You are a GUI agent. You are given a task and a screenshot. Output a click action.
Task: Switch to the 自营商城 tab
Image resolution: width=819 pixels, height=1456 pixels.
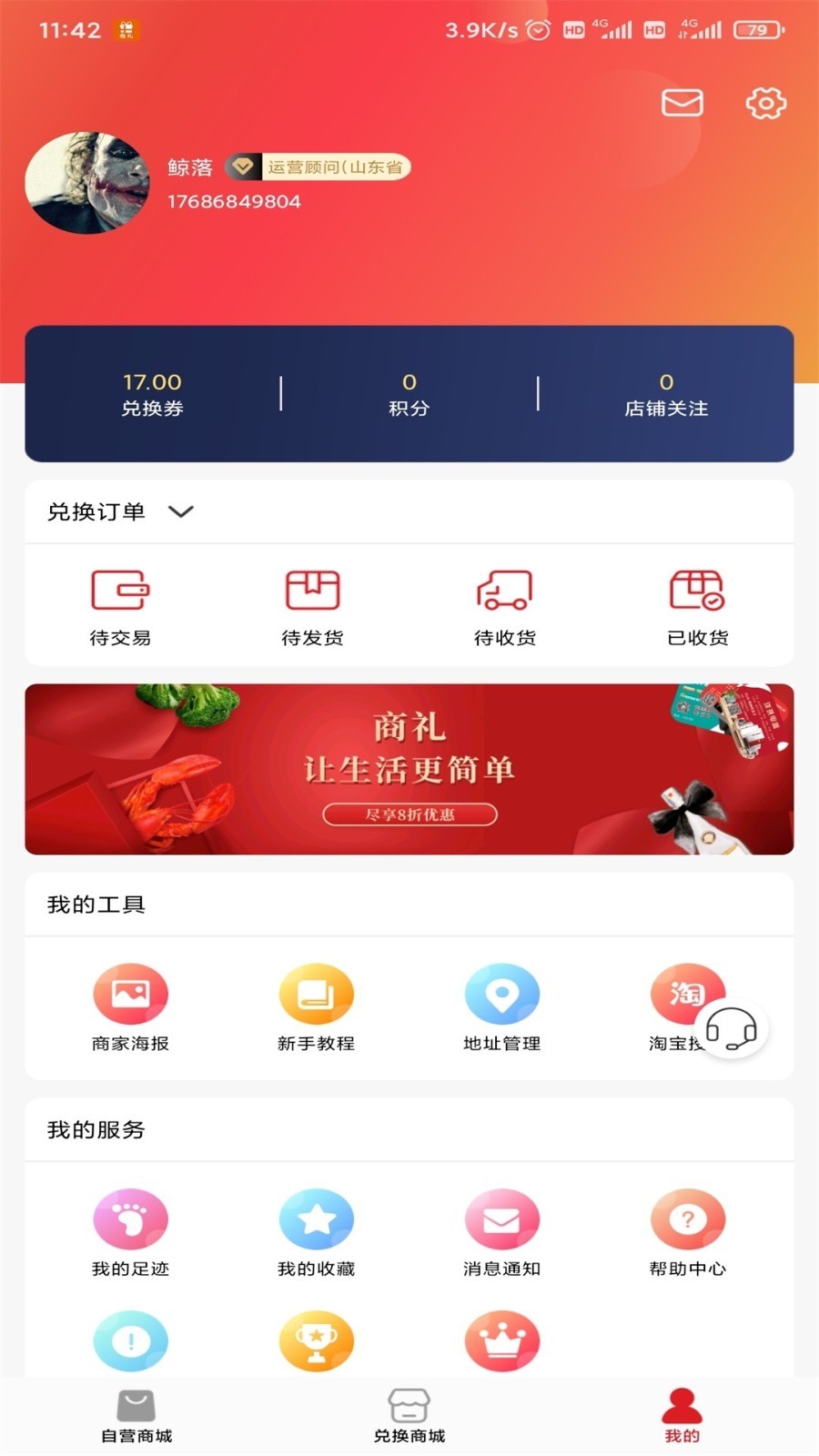[x=135, y=1413]
